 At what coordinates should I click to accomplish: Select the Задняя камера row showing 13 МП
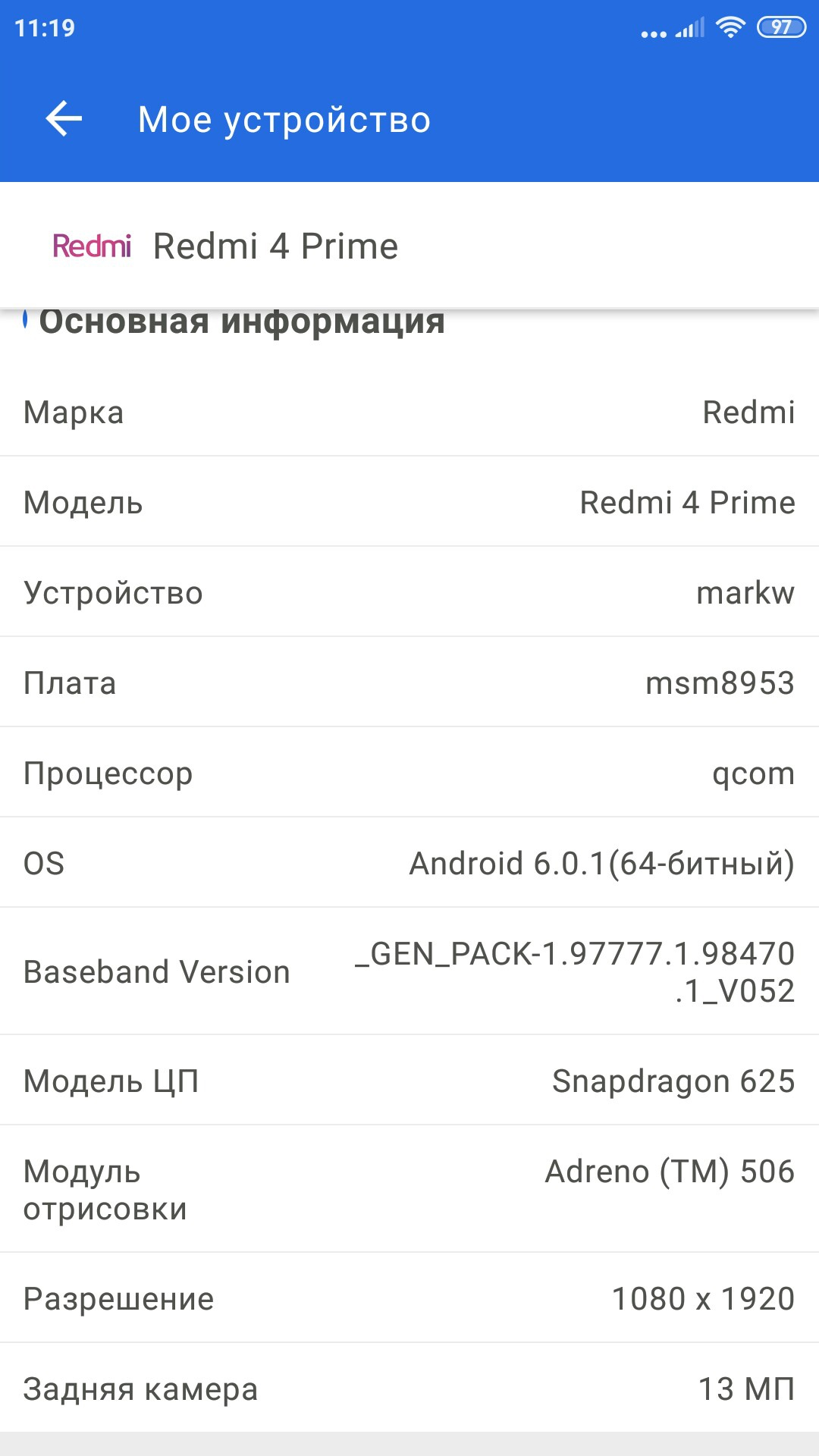(409, 1389)
